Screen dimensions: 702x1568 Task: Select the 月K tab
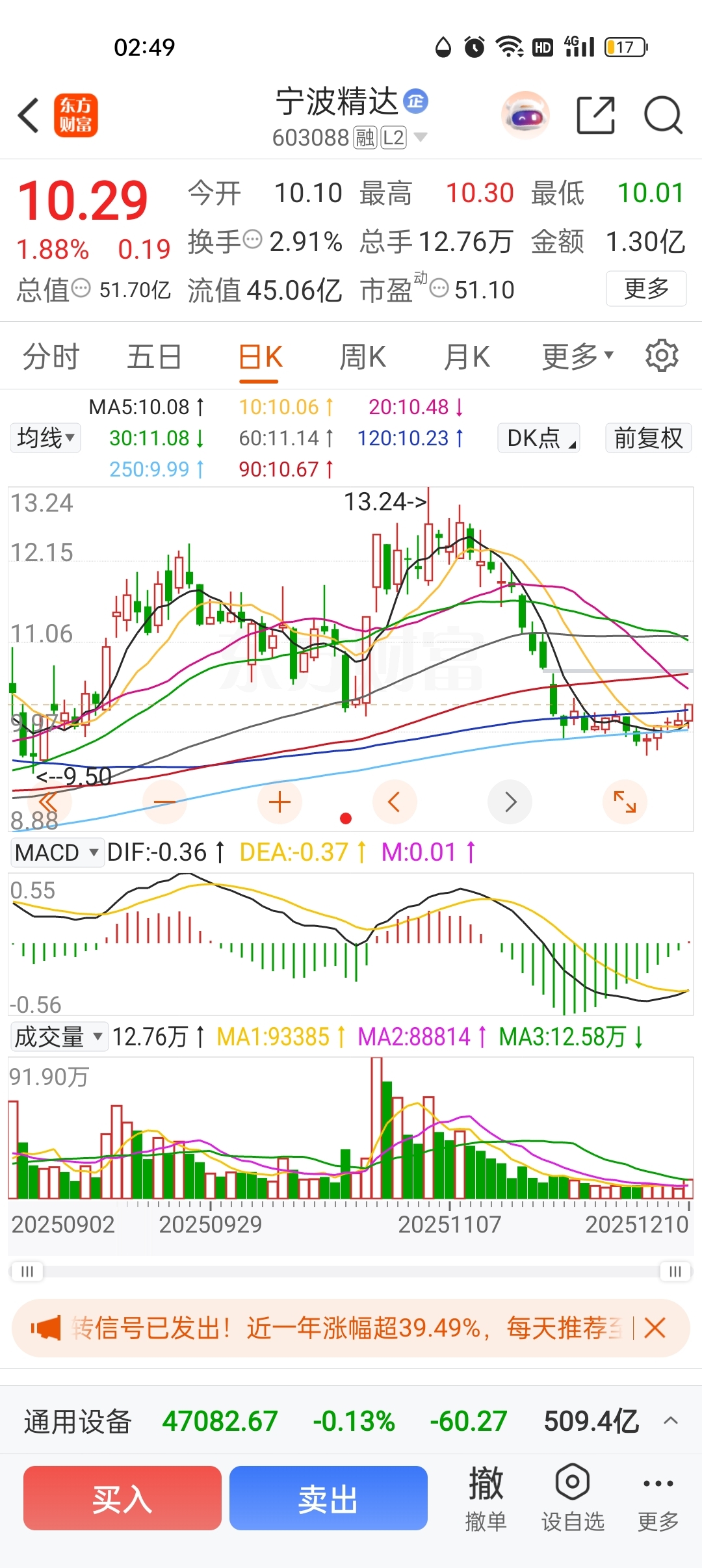(x=466, y=357)
